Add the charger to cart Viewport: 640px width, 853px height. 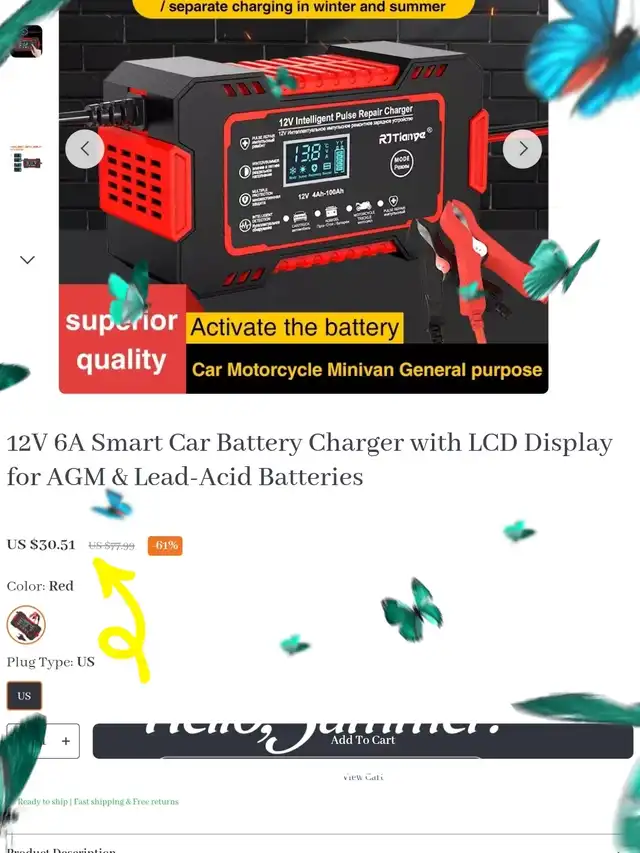coord(363,740)
